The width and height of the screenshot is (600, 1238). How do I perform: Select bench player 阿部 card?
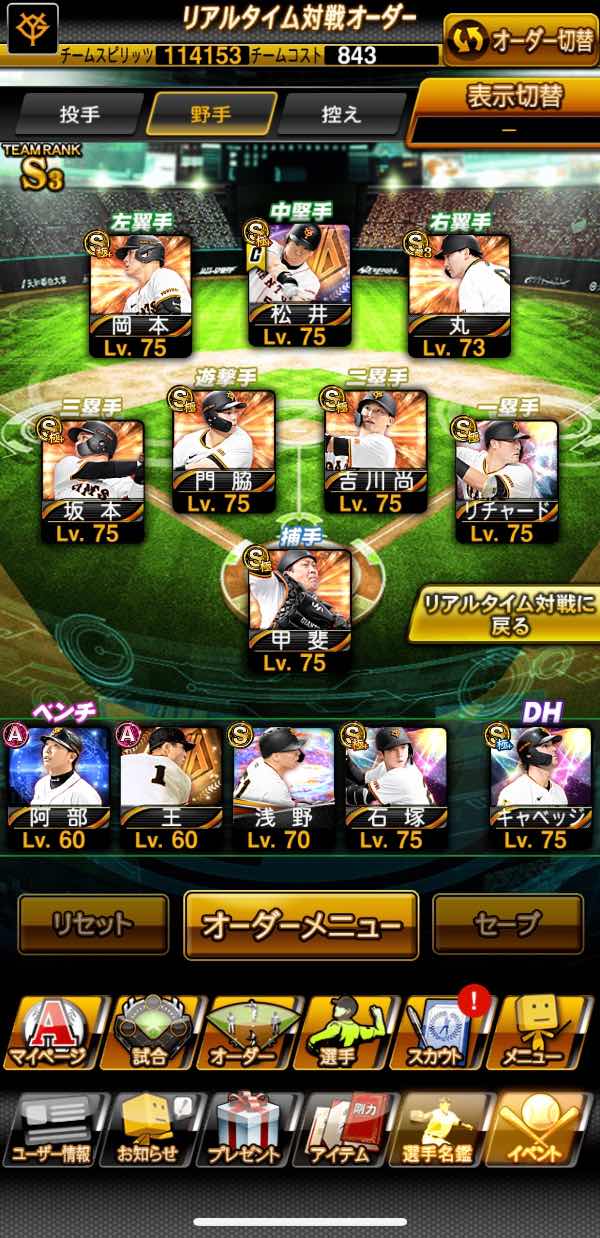coord(58,789)
